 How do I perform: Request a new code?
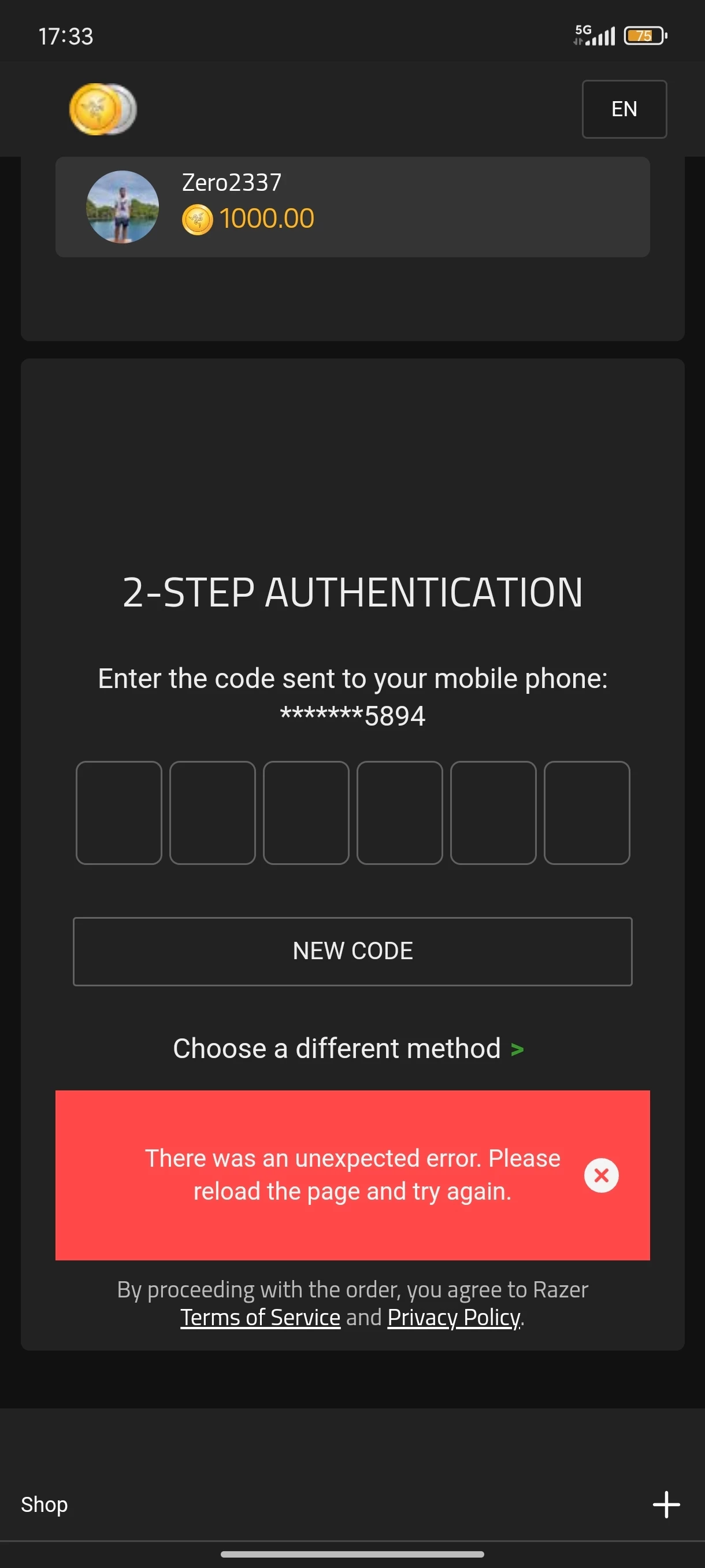[352, 951]
